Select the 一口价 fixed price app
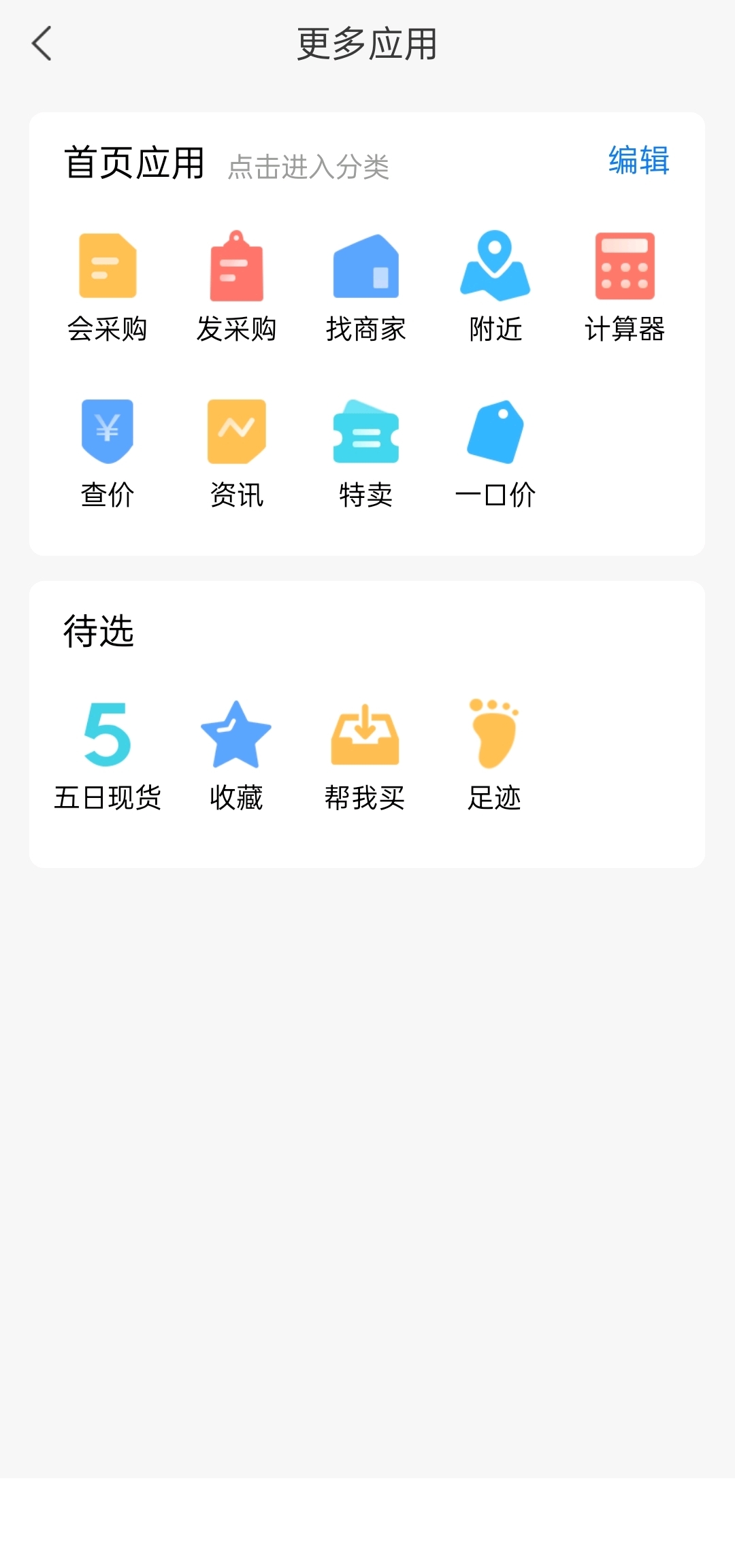Viewport: 735px width, 1568px height. pyautogui.click(x=495, y=452)
